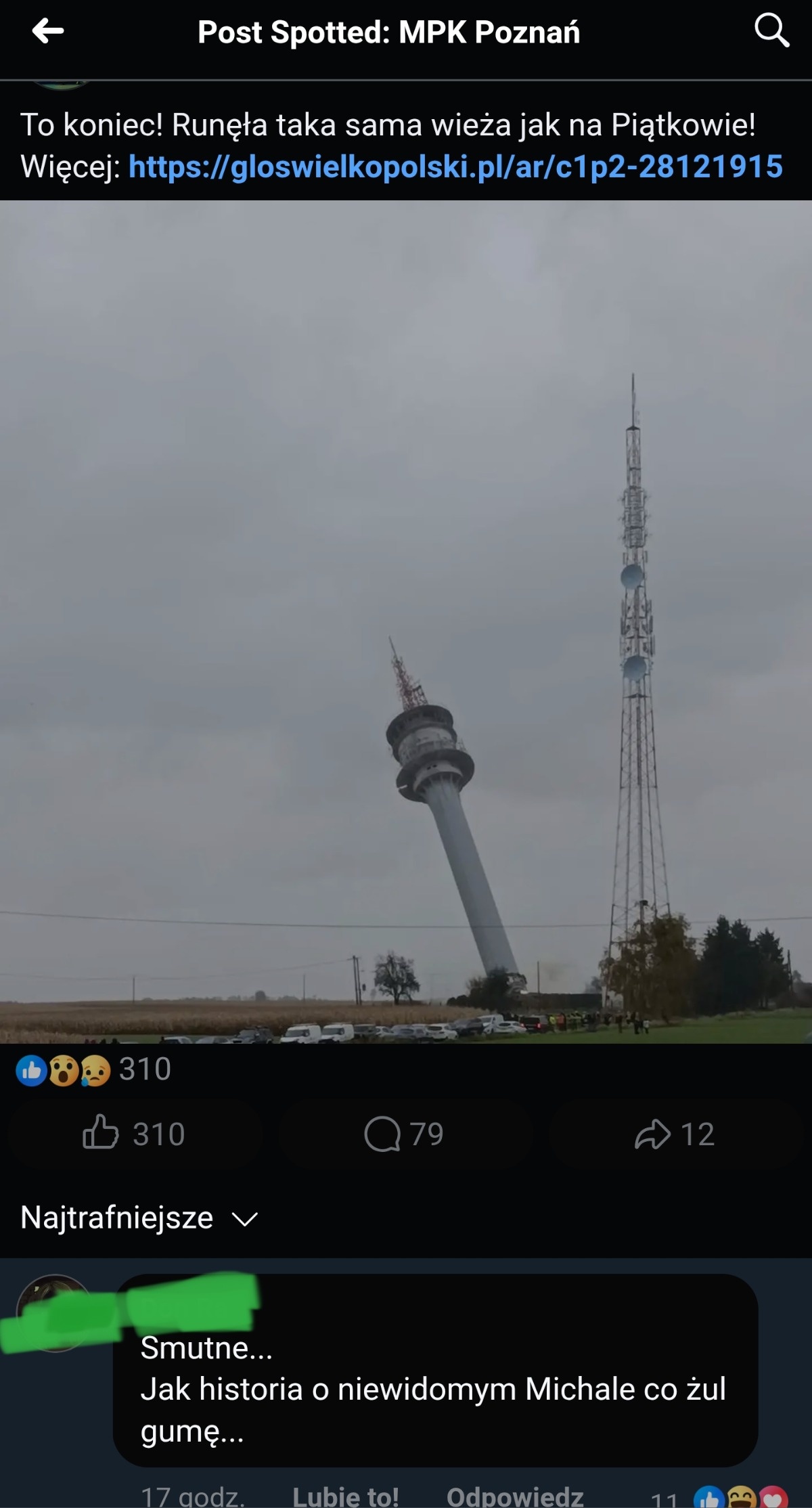Expand the Najtrafniejsze comment sorting
812x1508 pixels.
coord(139,1218)
